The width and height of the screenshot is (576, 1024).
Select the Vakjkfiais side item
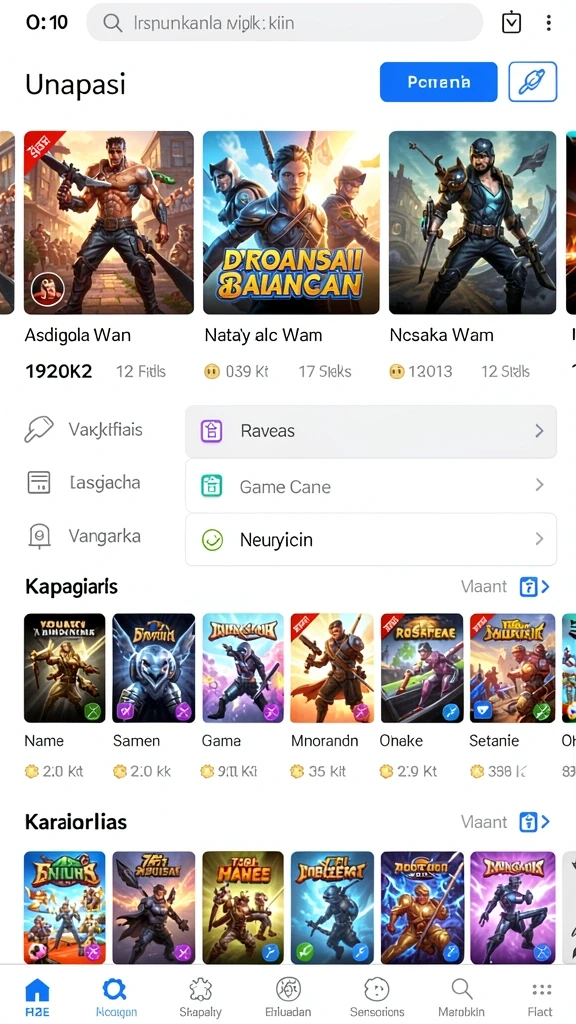click(84, 430)
